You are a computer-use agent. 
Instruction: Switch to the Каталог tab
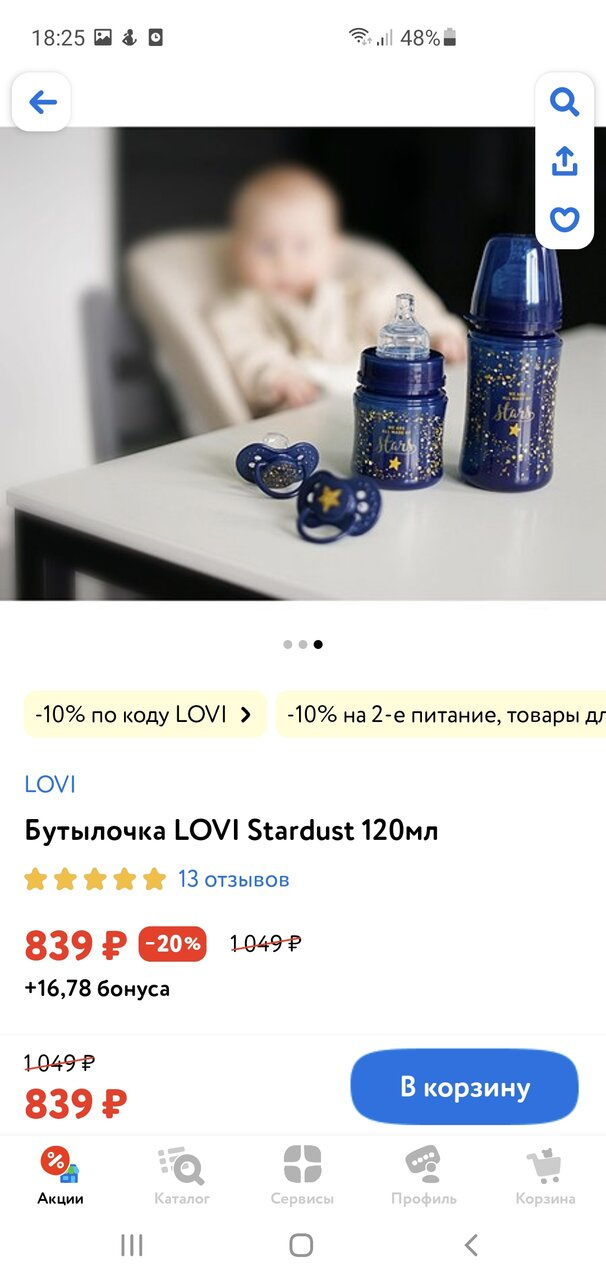pyautogui.click(x=182, y=1175)
